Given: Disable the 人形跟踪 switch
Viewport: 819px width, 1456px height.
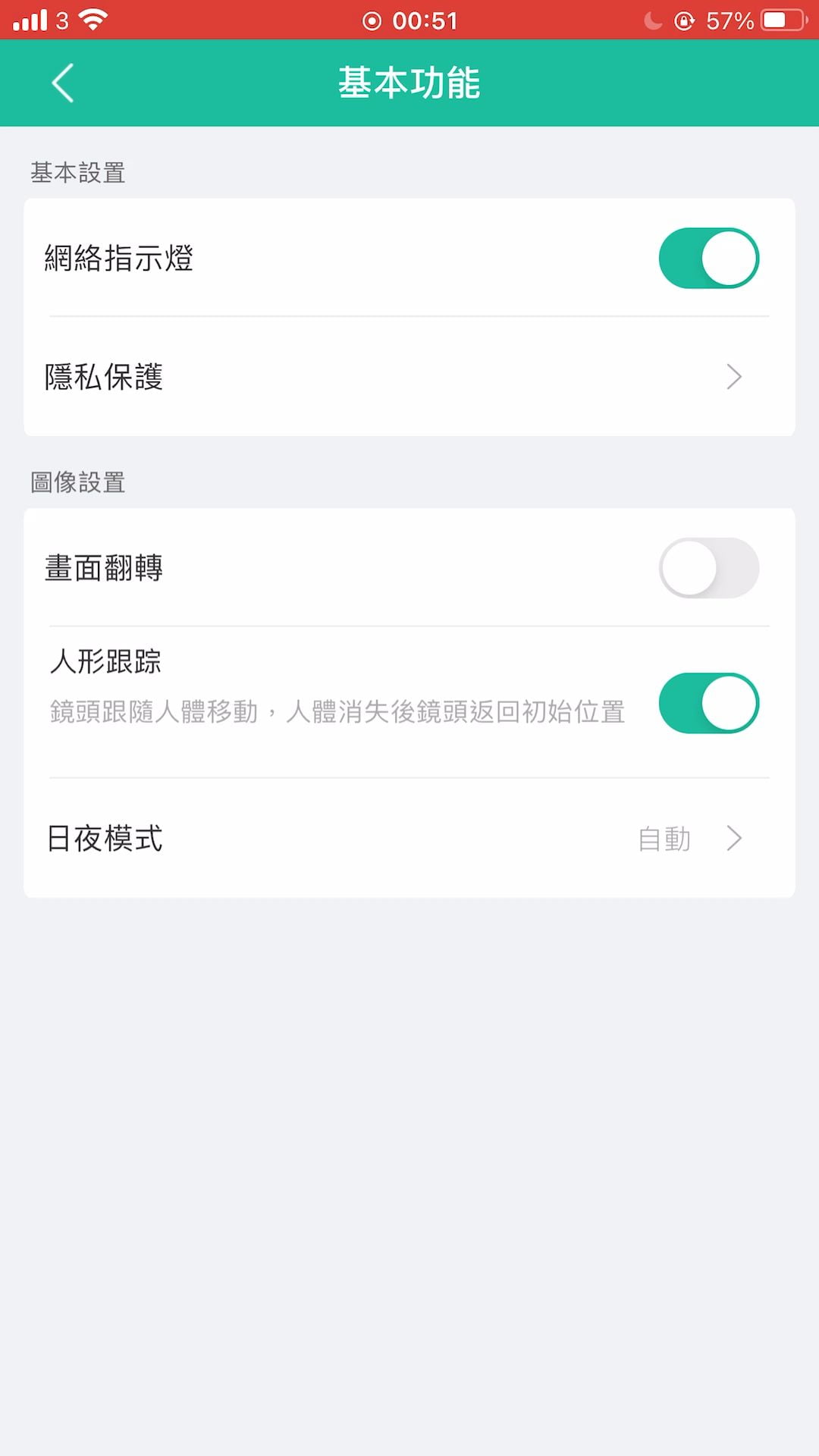Looking at the screenshot, I should click(709, 703).
